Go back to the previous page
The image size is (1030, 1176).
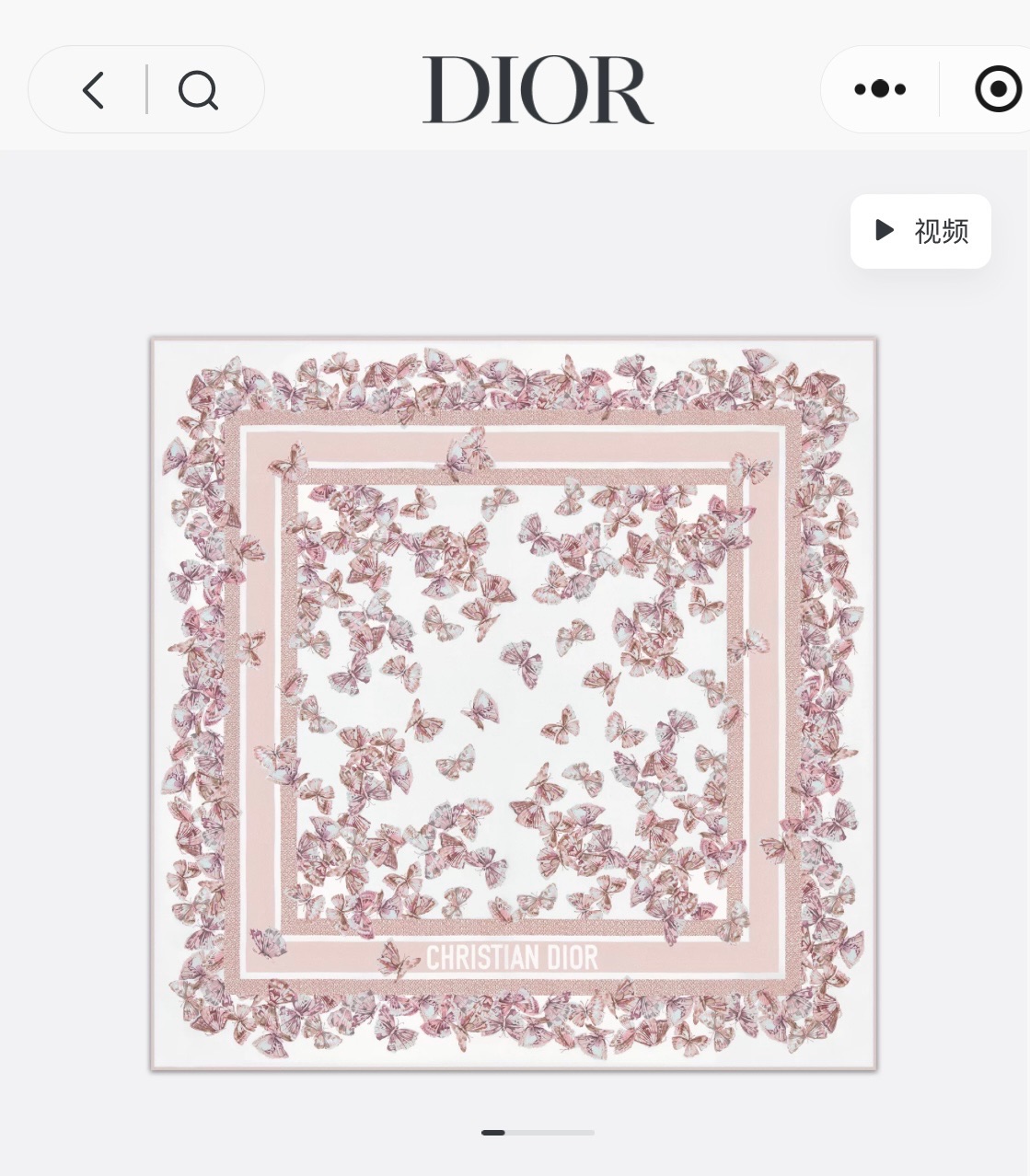(x=93, y=90)
